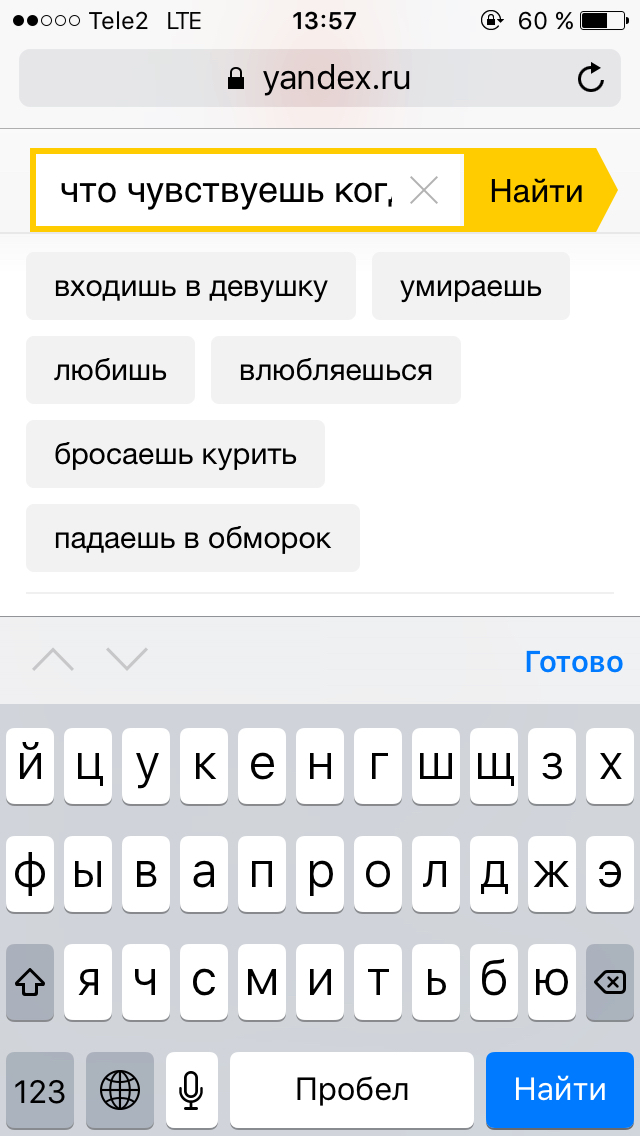Viewport: 640px width, 1136px height.
Task: Pick the «бросаешь курить» suggestion
Action: pos(176,455)
